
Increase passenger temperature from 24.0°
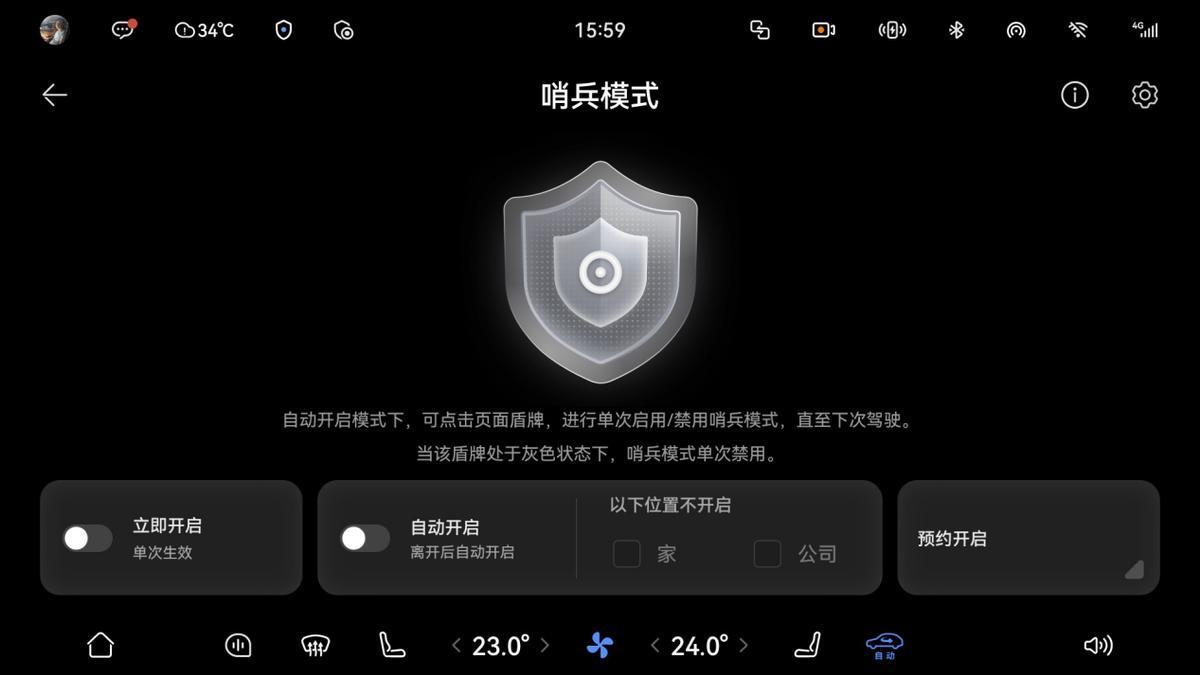click(x=743, y=645)
